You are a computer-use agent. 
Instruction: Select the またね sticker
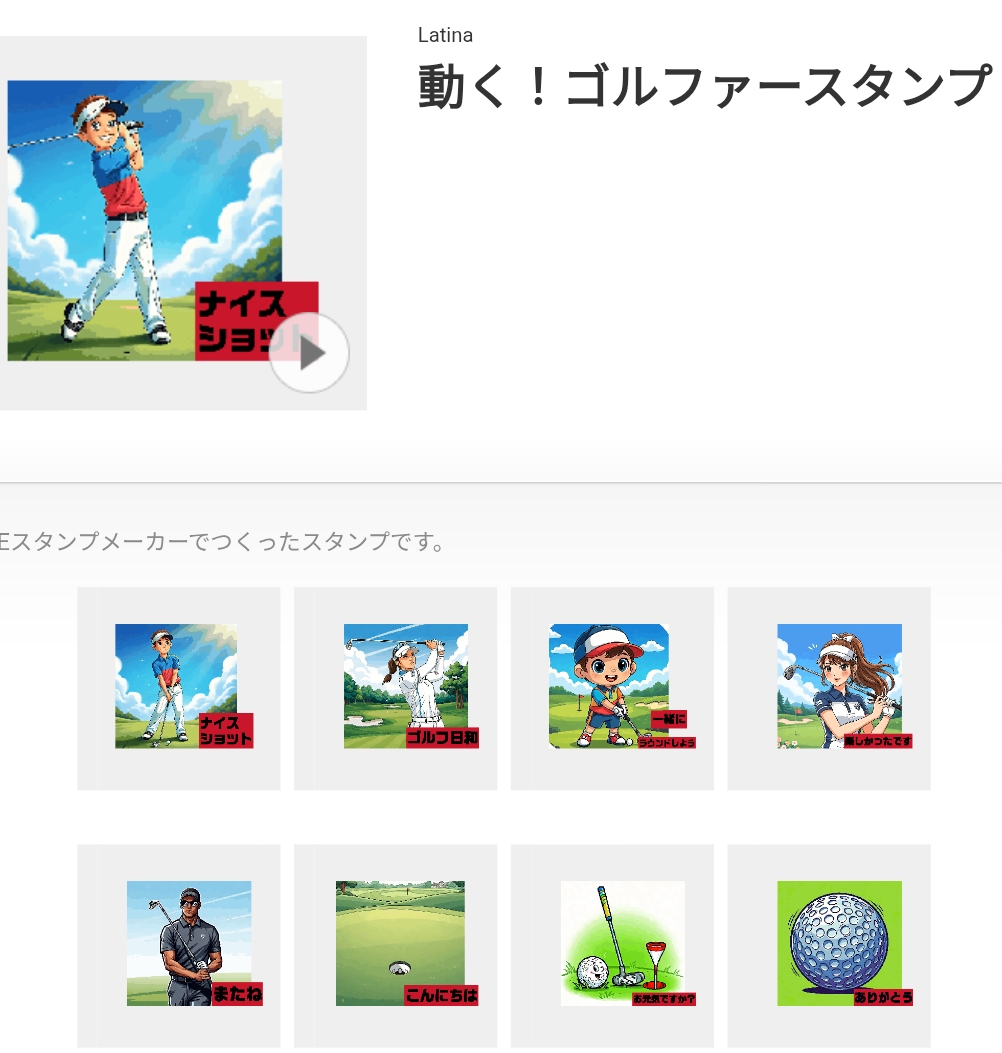179,945
